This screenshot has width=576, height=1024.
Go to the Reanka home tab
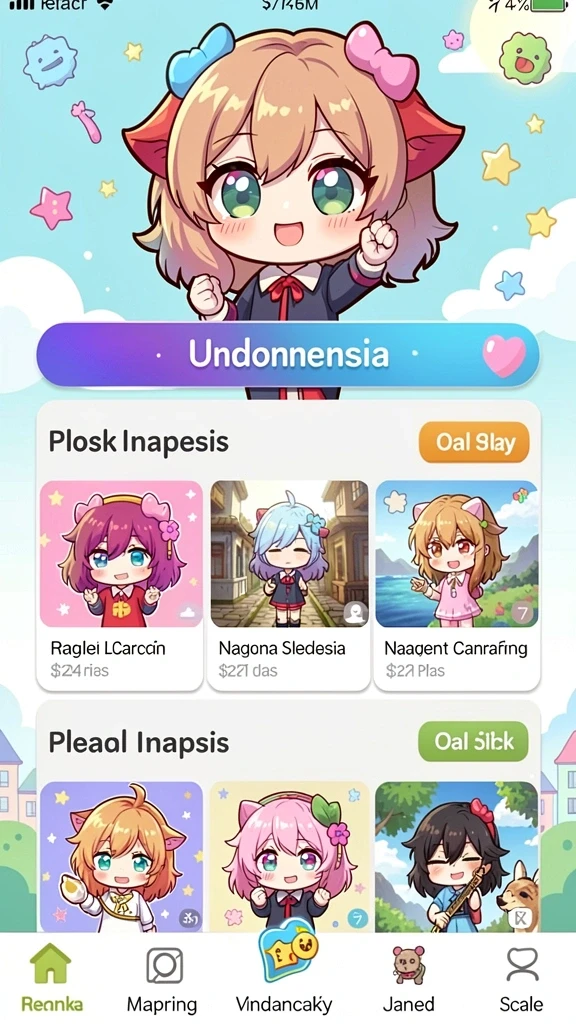coord(52,978)
